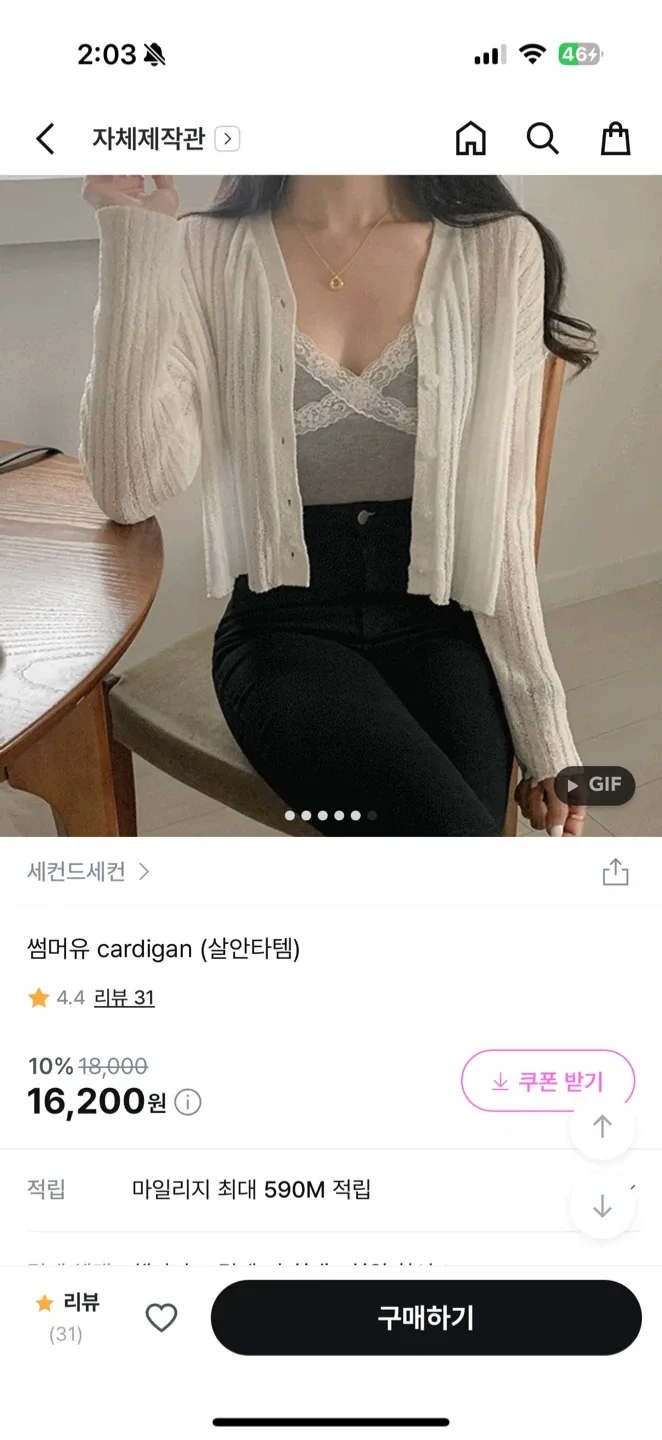662x1440 pixels.
Task: Open the 리뷰 31 reviews link
Action: coord(124,998)
